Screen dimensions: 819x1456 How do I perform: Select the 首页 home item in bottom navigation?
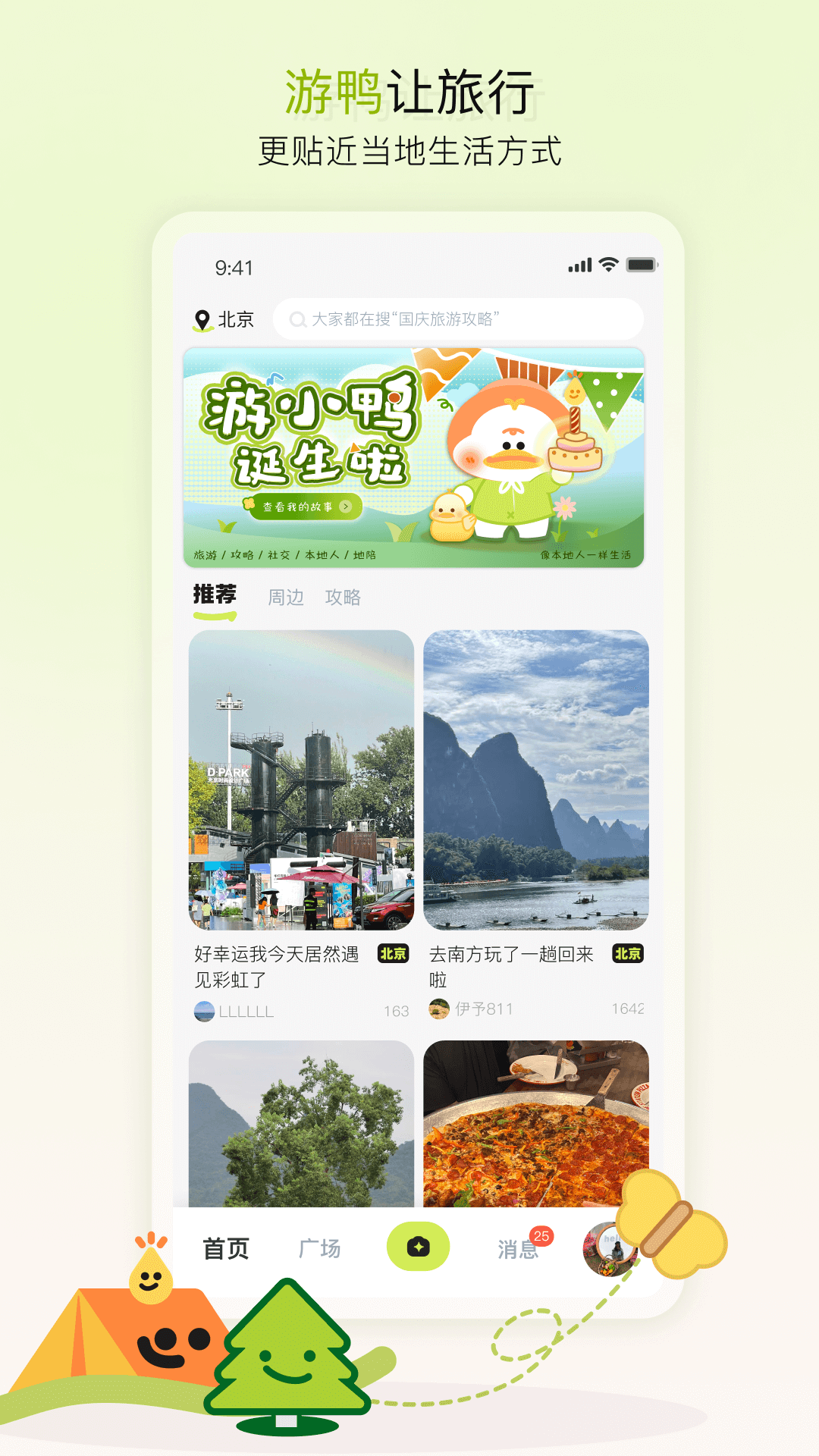tap(225, 1248)
